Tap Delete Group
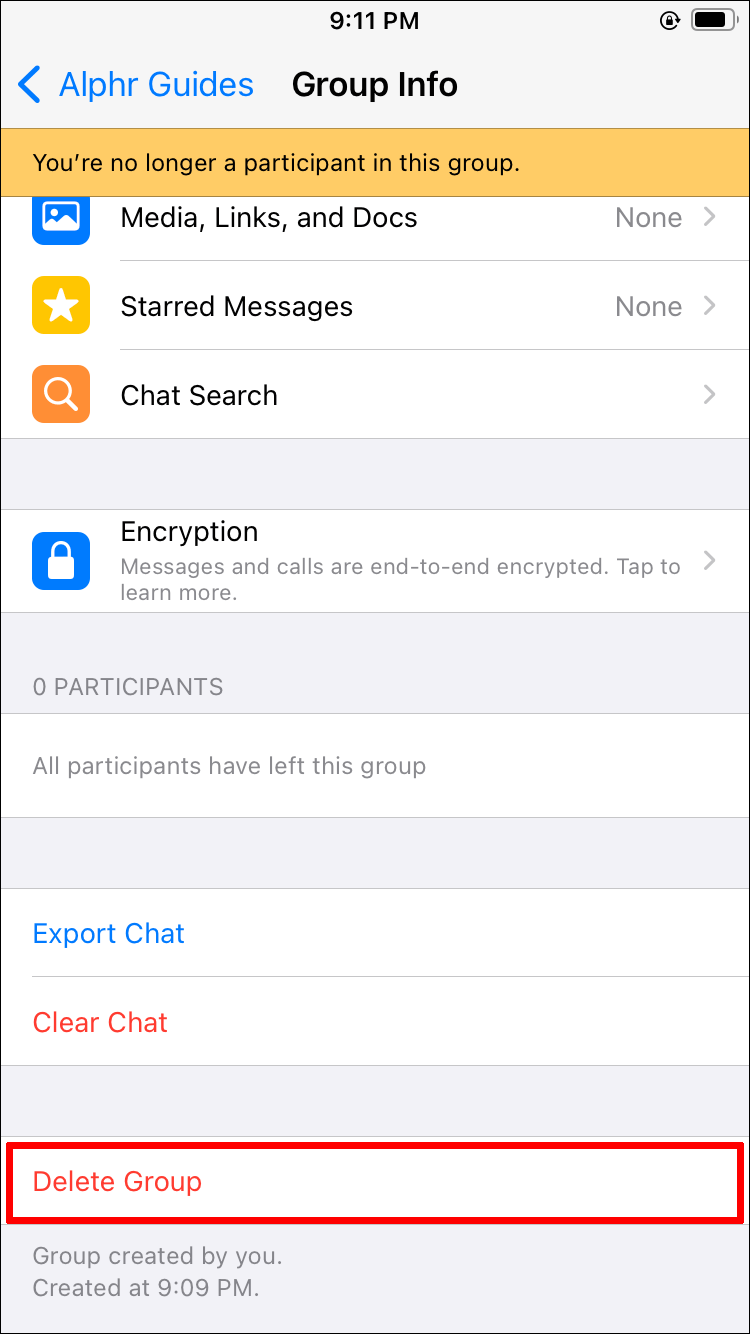750x1334 pixels. 375,1181
